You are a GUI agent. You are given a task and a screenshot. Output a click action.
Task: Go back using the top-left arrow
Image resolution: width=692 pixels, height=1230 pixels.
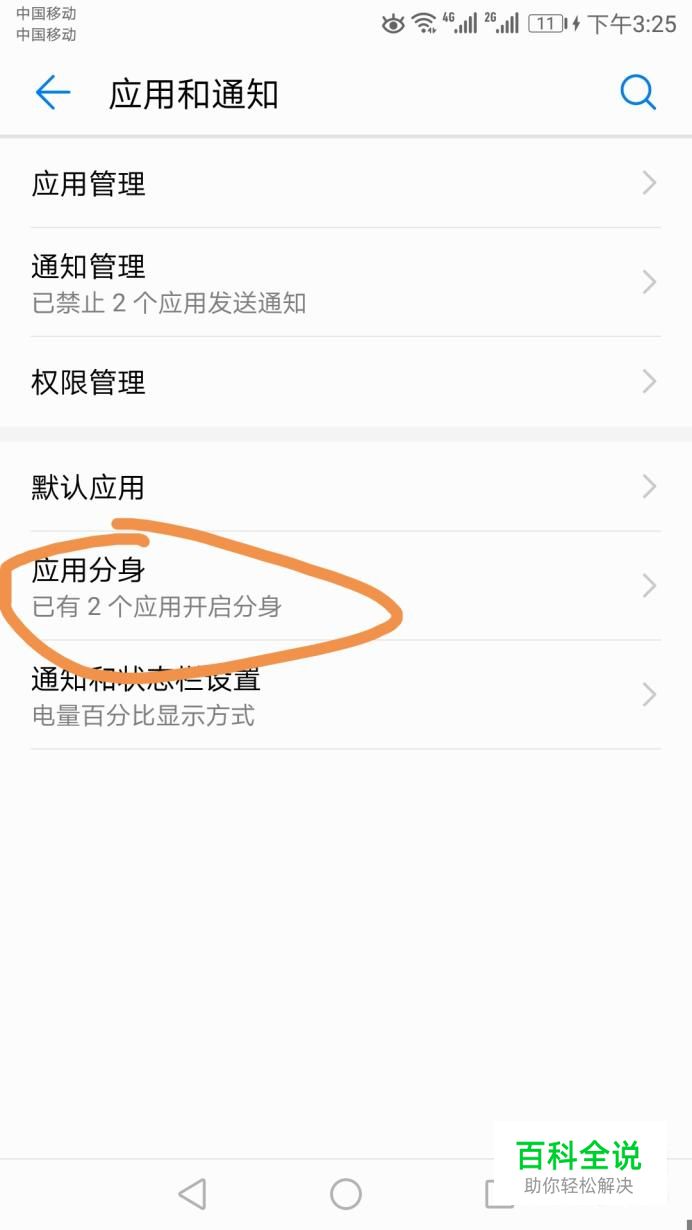[x=53, y=93]
